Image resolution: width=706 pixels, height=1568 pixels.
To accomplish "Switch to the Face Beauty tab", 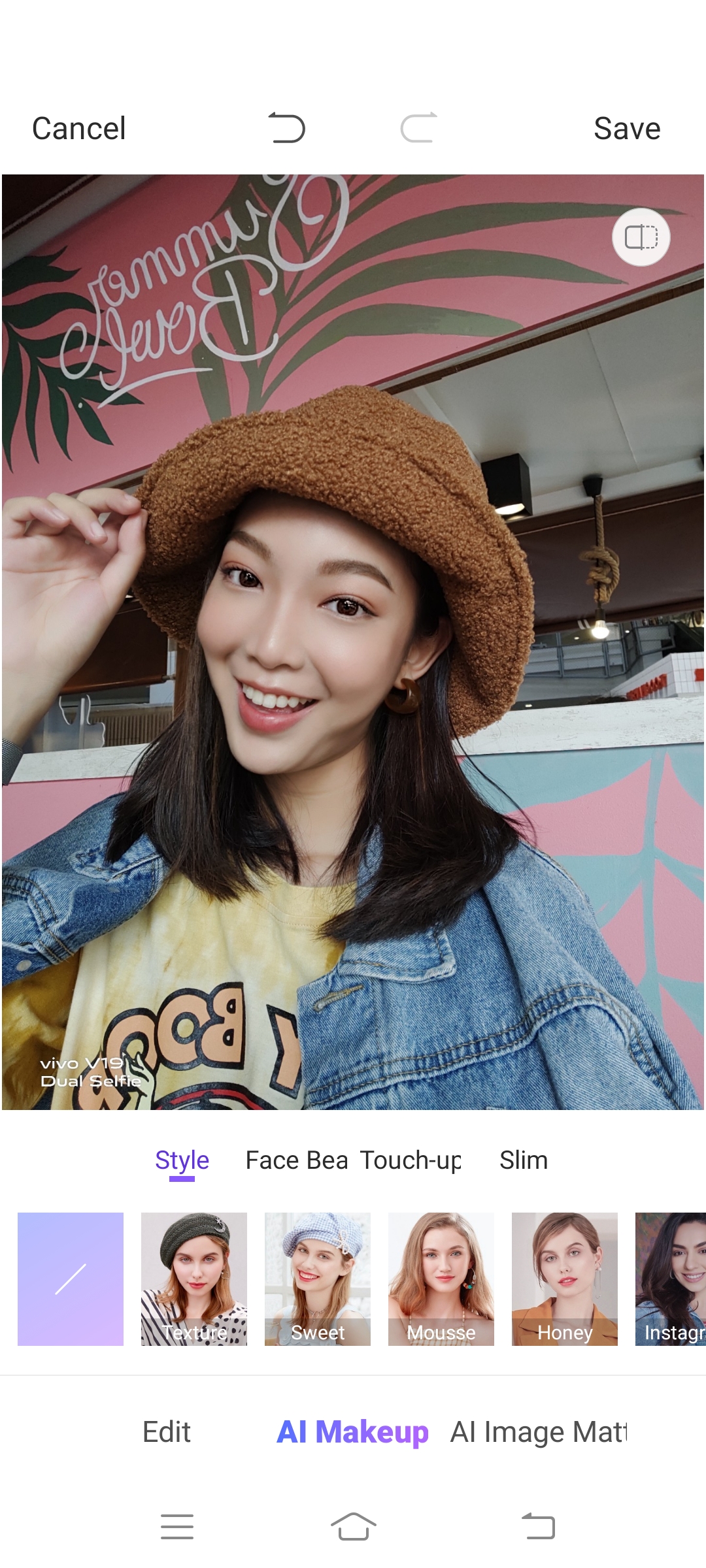I will 296,1160.
